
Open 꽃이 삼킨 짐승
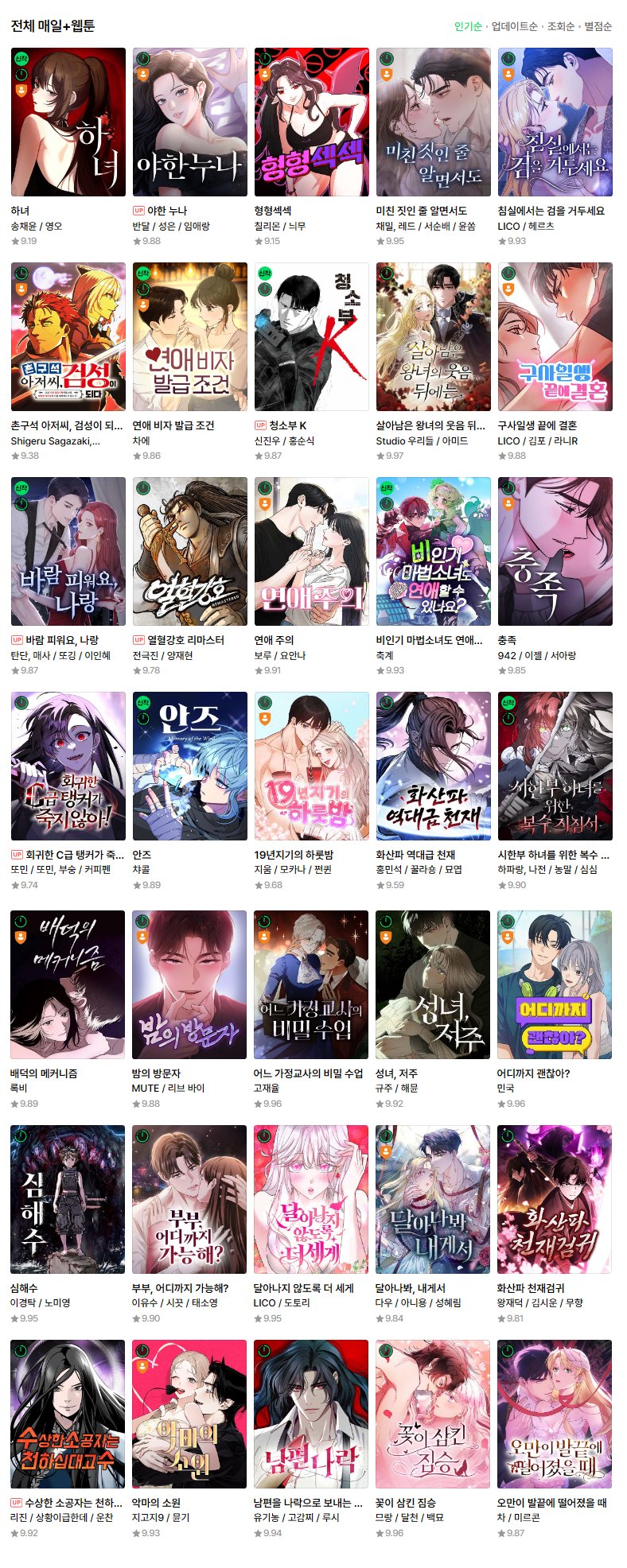tap(433, 1414)
